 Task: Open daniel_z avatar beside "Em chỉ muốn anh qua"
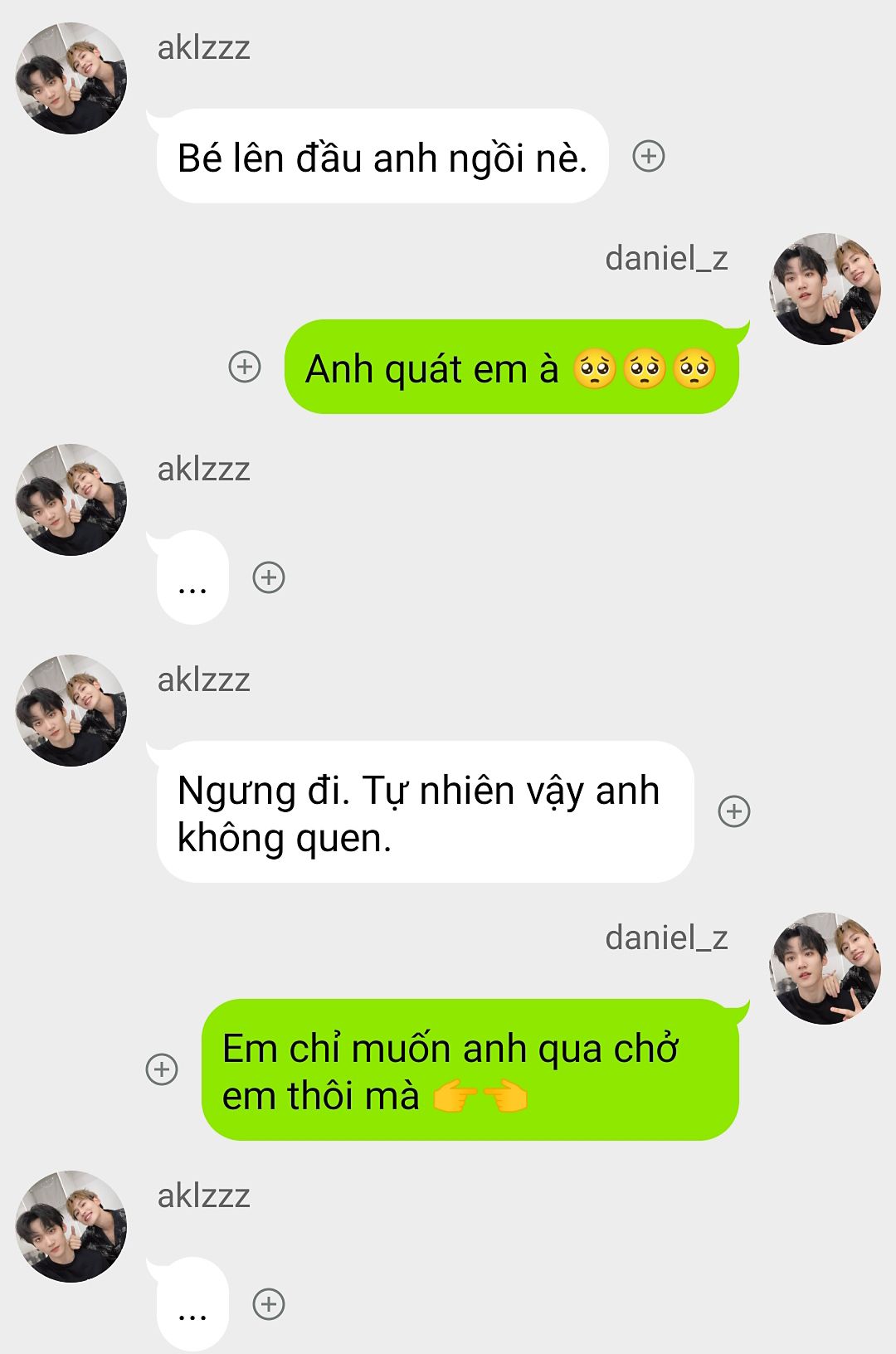click(x=825, y=969)
